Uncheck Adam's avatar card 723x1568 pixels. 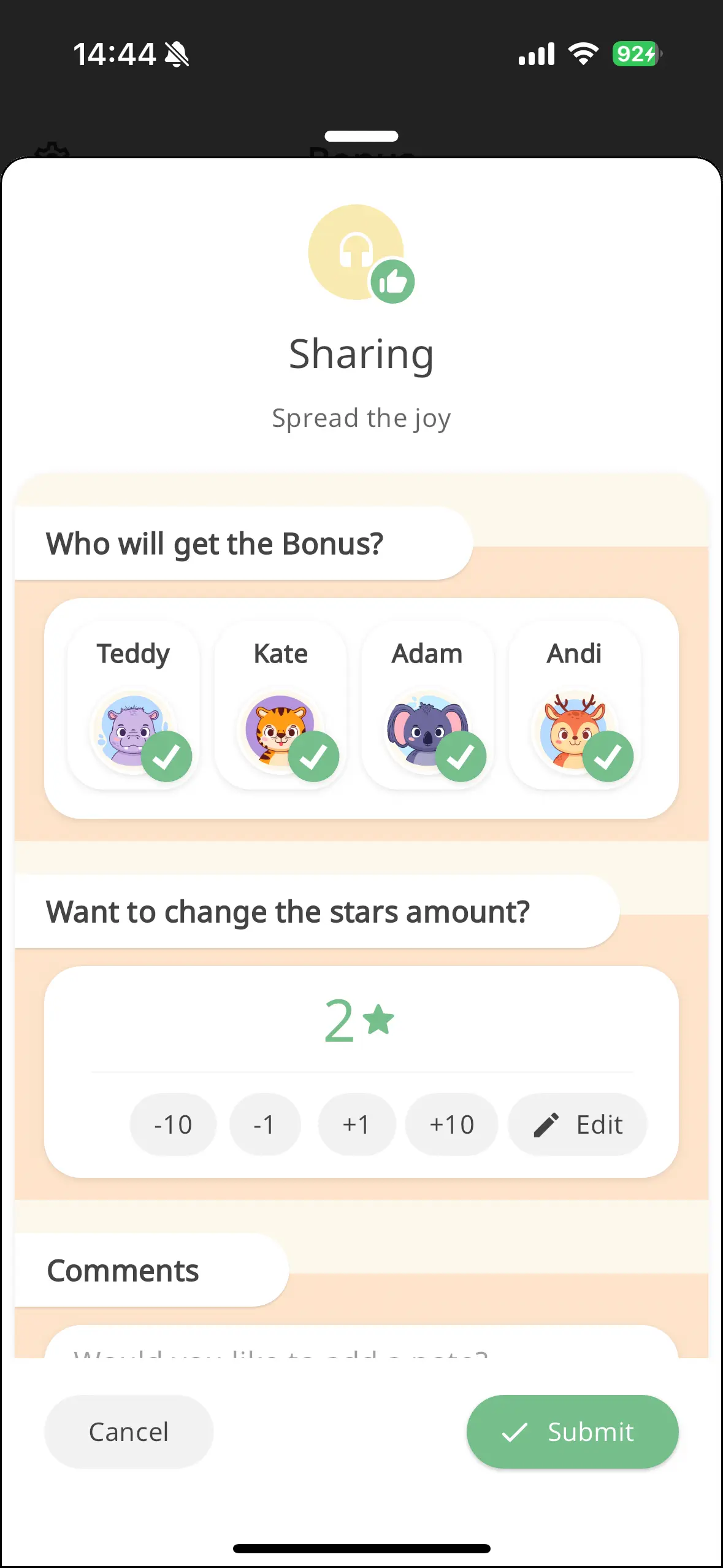427,707
